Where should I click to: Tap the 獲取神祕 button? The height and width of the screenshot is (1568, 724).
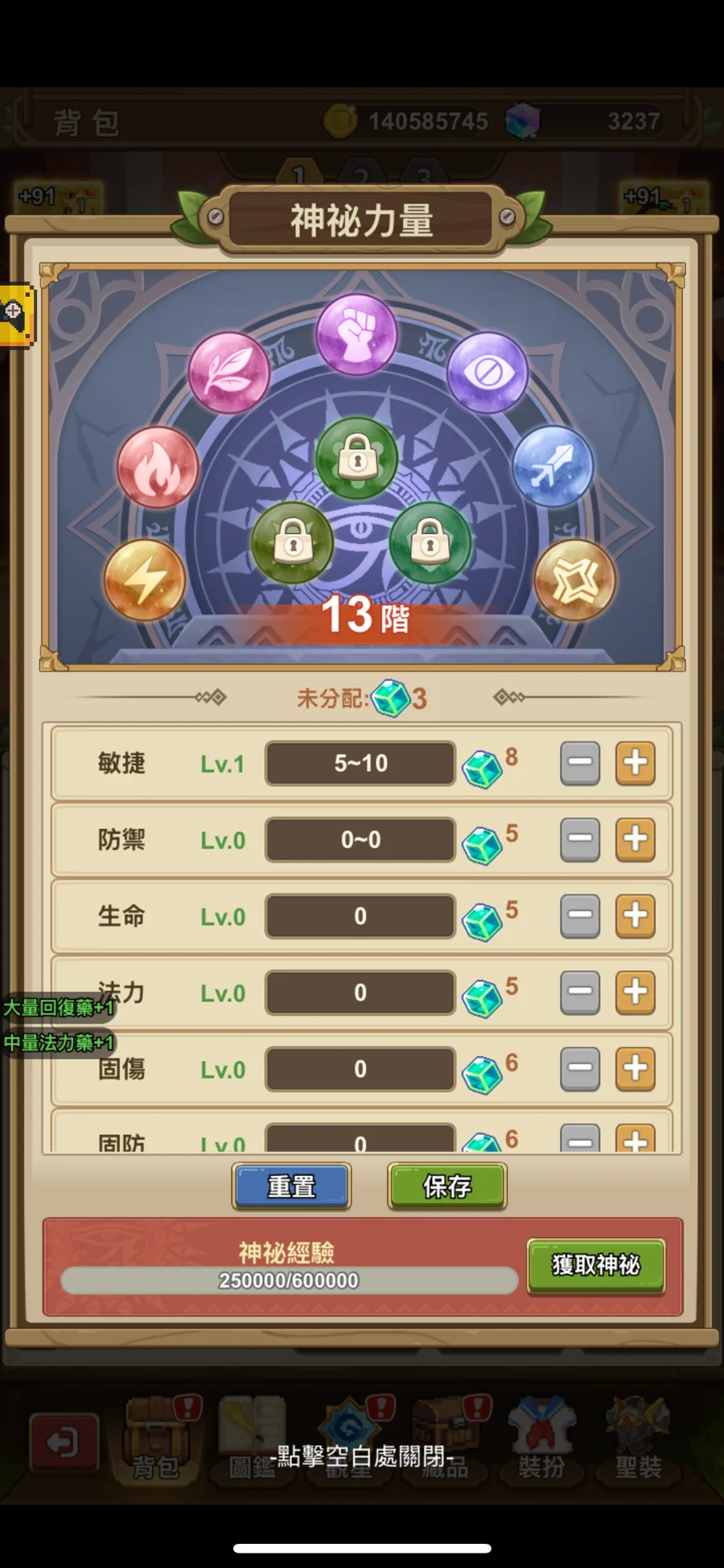pos(595,1265)
